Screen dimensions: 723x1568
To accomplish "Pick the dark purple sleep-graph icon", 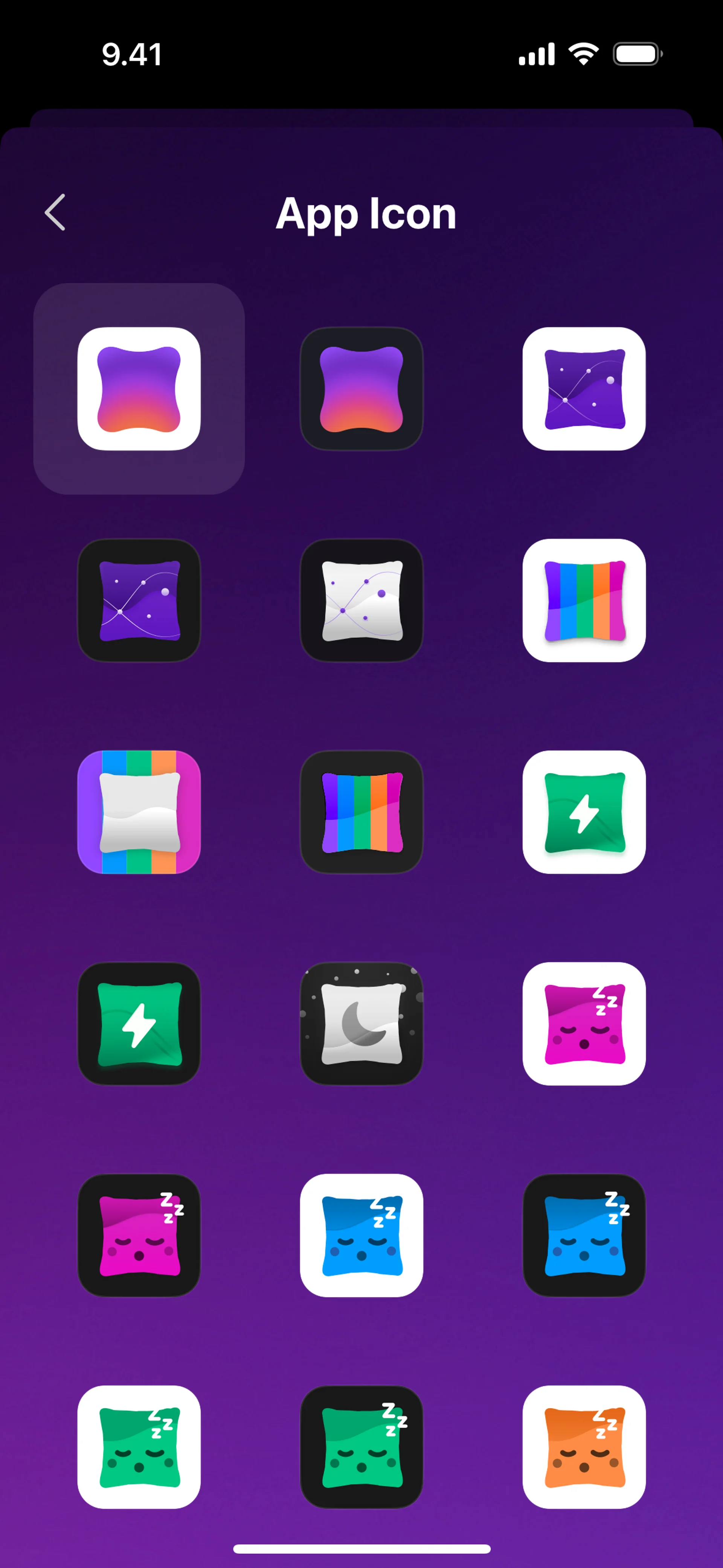I will pyautogui.click(x=139, y=600).
